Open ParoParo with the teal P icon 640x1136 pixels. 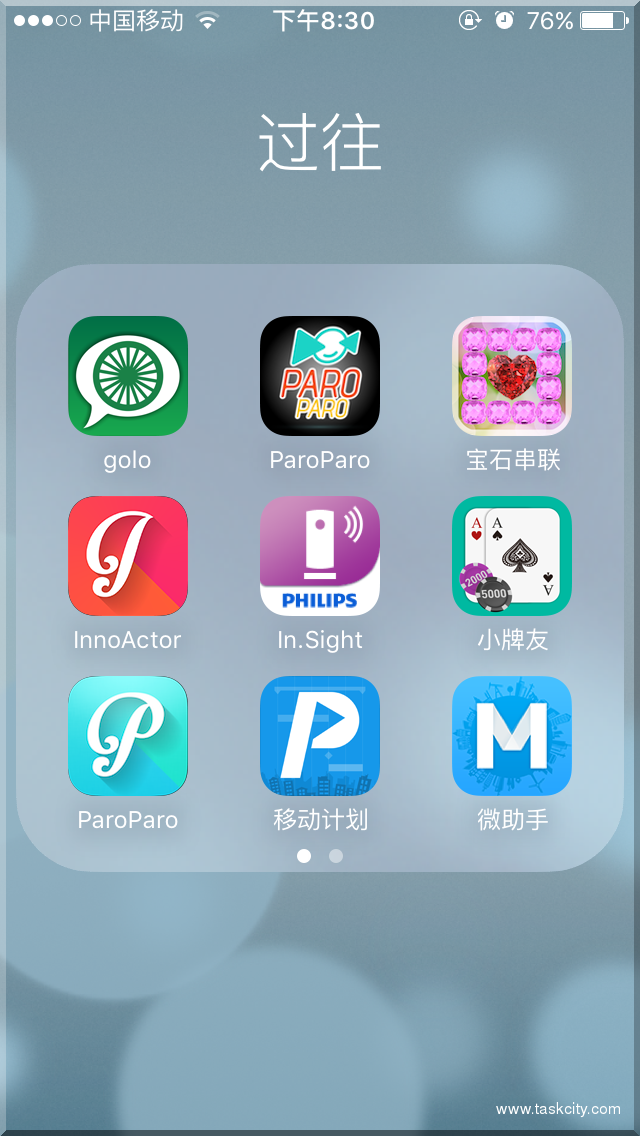coord(128,736)
